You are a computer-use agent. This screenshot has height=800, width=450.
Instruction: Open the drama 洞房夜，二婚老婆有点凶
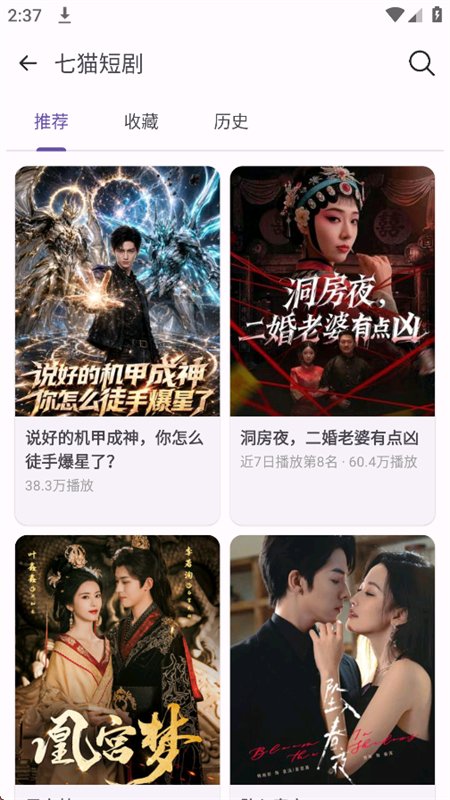point(333,345)
